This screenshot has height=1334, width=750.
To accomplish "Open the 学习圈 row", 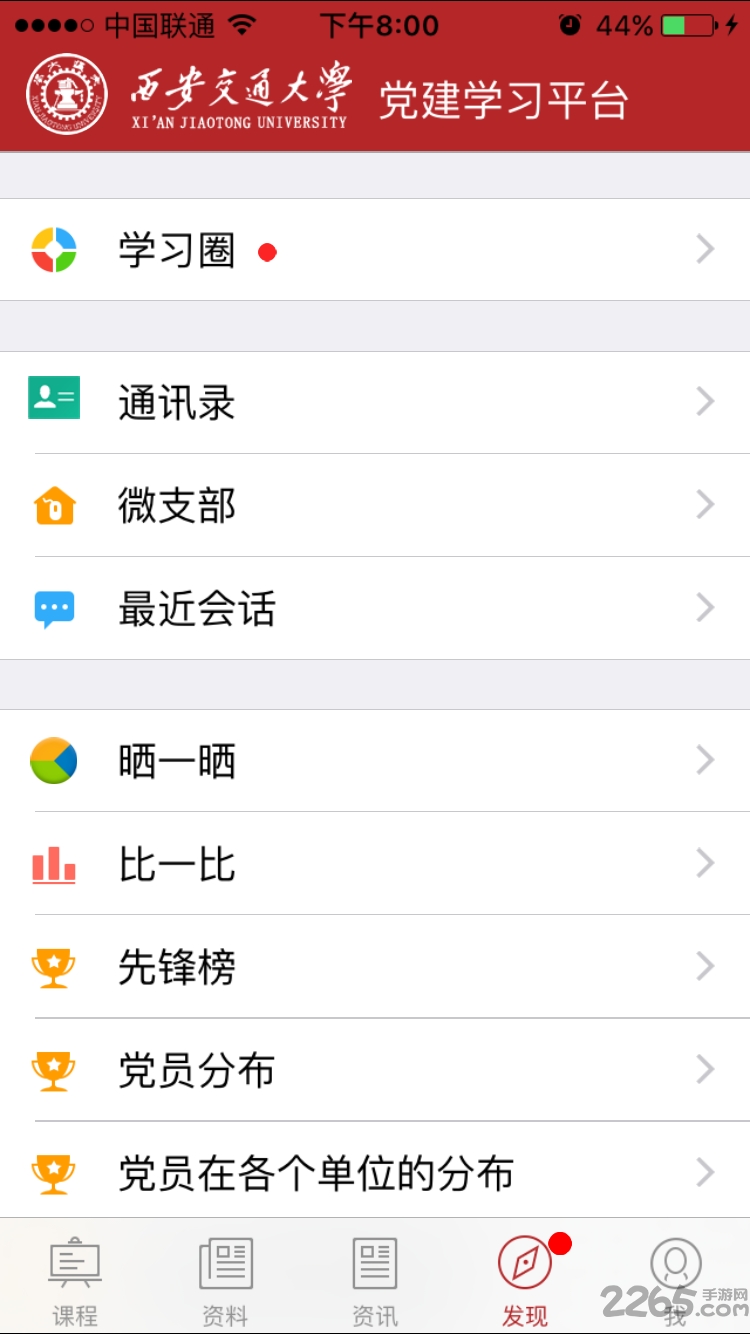I will [375, 250].
